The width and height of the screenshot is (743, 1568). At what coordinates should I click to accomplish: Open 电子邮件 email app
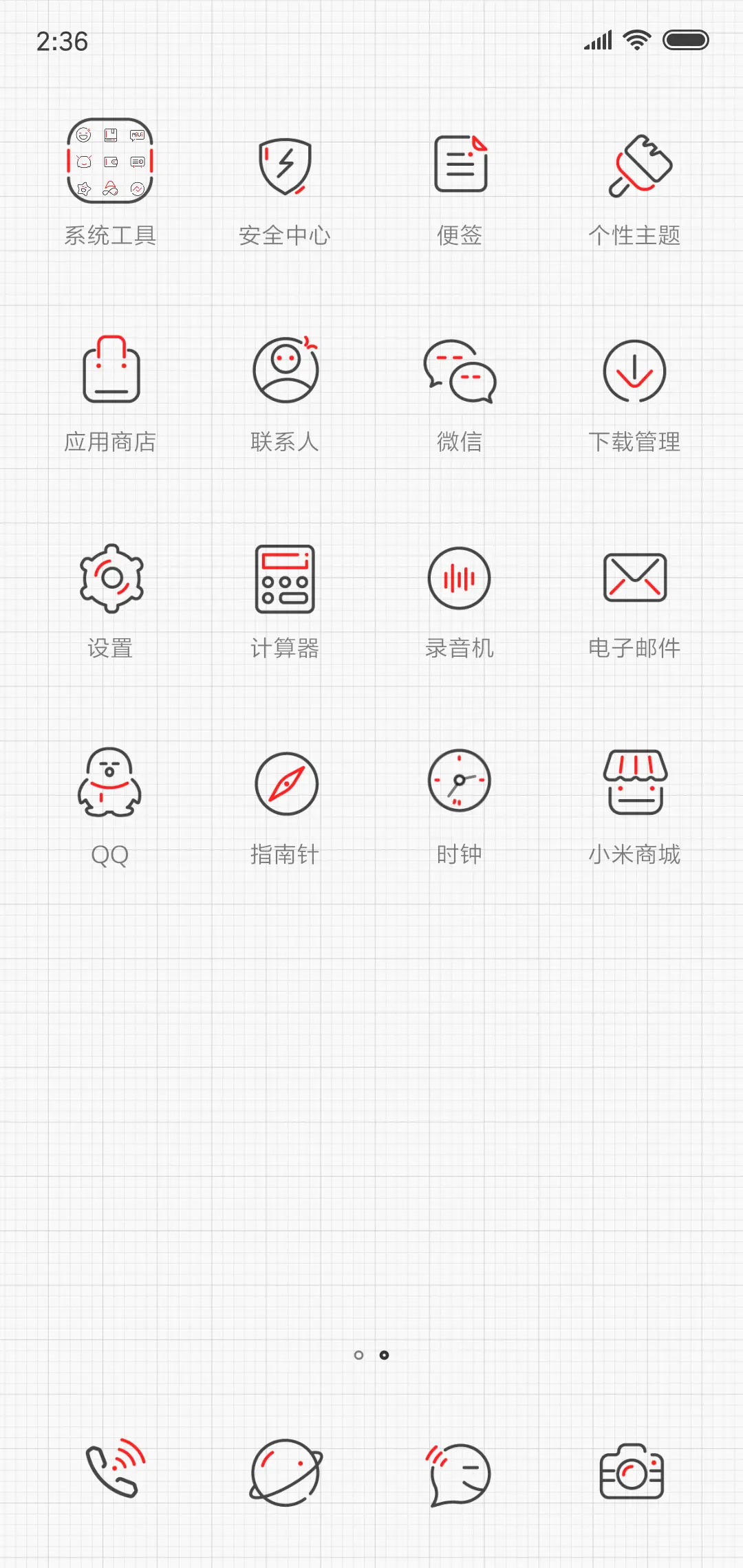point(634,578)
